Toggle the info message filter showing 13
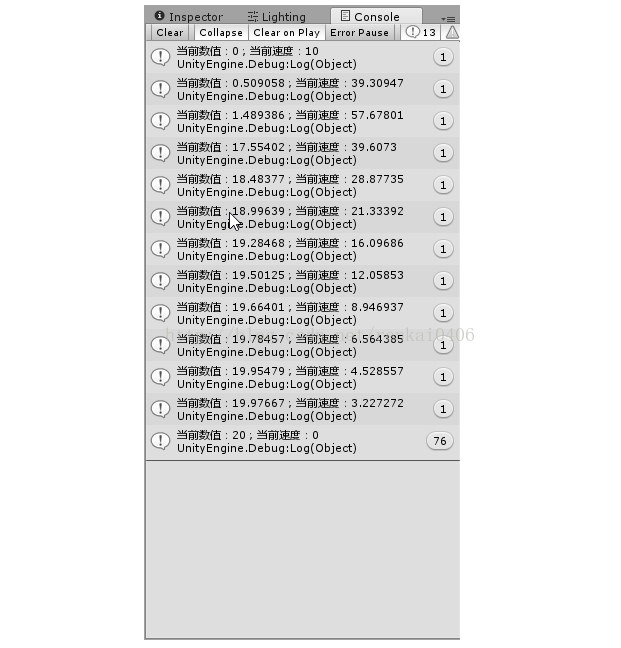The height and width of the screenshot is (648, 621). 421,33
